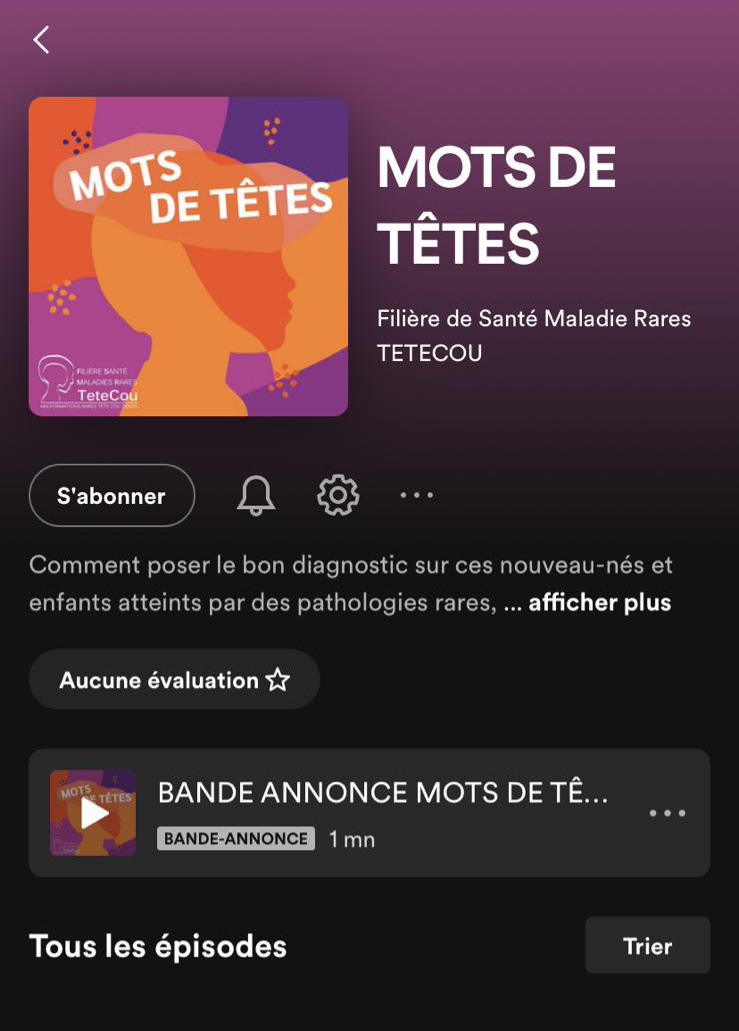Viewport: 739px width, 1031px height.
Task: Open episode actions from the ellipsis menu
Action: (x=667, y=813)
